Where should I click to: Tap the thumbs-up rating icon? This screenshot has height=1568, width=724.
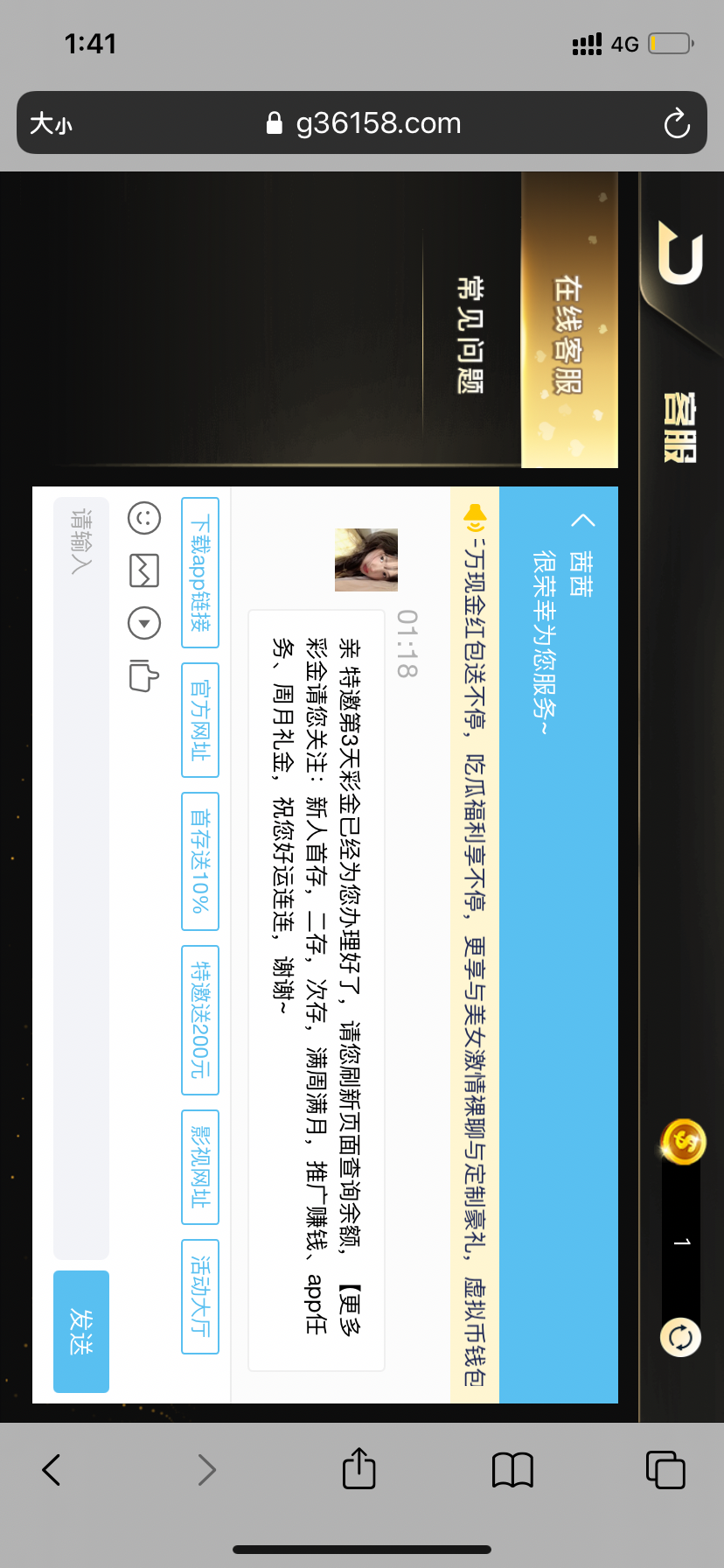[144, 675]
